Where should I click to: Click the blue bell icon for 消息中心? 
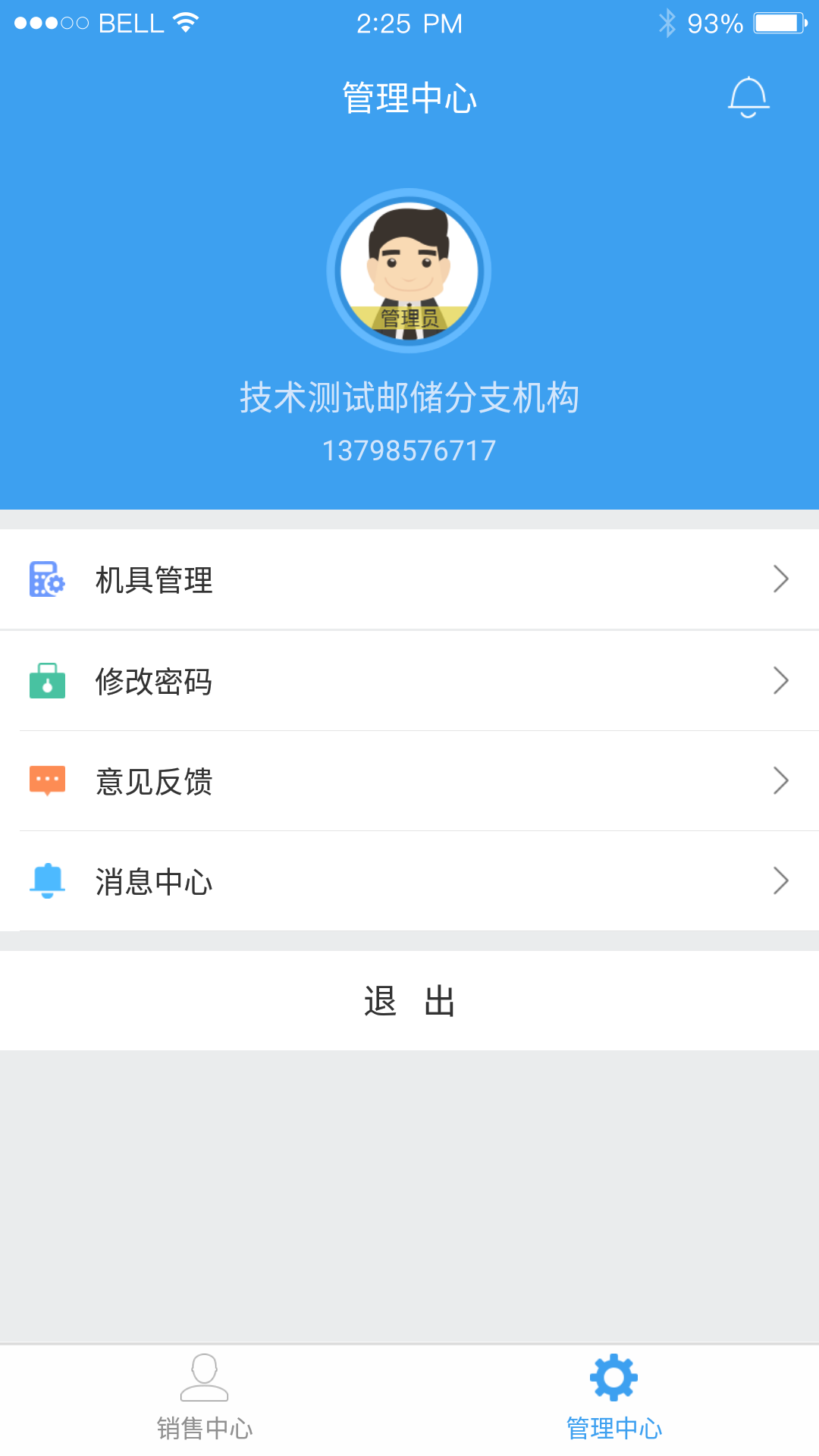coord(47,881)
